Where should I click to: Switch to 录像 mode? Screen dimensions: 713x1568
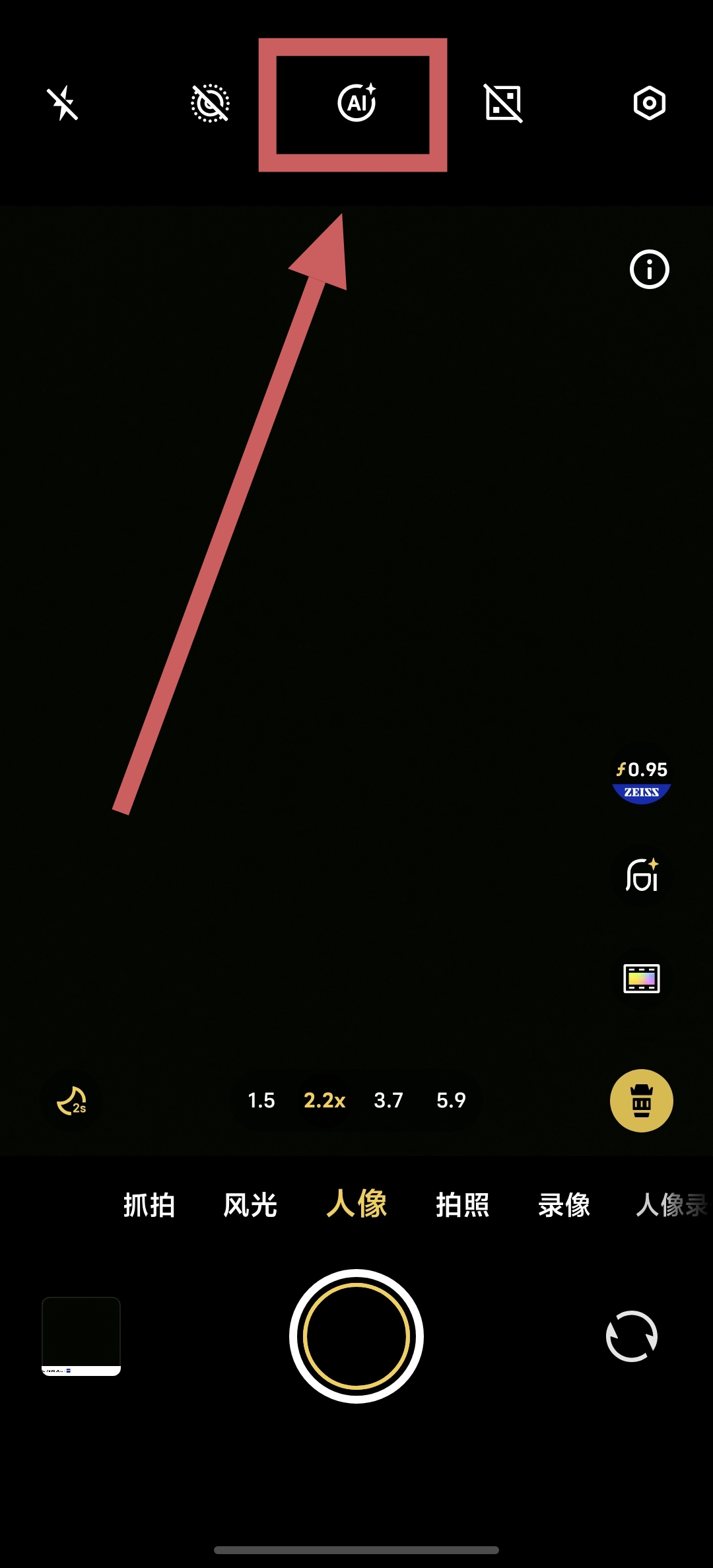point(564,1205)
